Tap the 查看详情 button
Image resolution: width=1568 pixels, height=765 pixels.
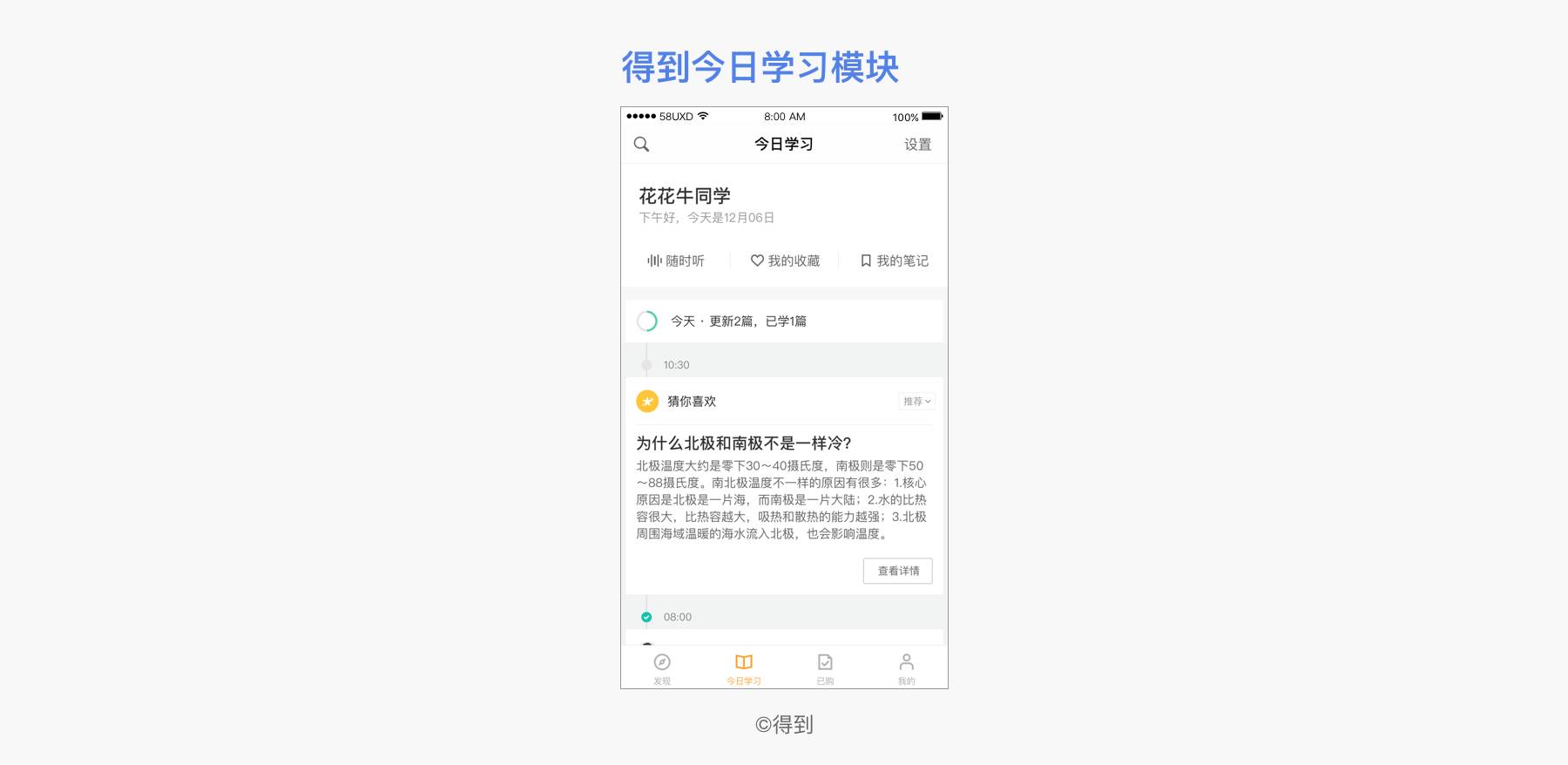pyautogui.click(x=897, y=571)
